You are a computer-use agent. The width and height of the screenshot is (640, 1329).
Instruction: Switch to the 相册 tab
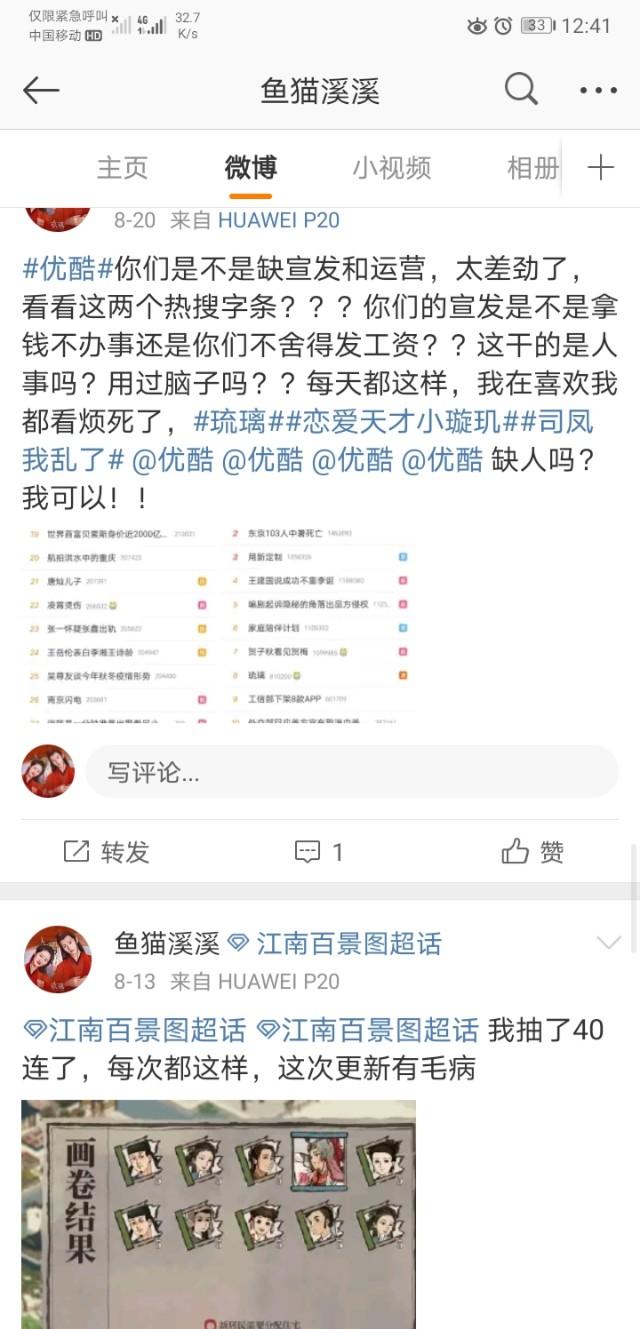pos(533,168)
